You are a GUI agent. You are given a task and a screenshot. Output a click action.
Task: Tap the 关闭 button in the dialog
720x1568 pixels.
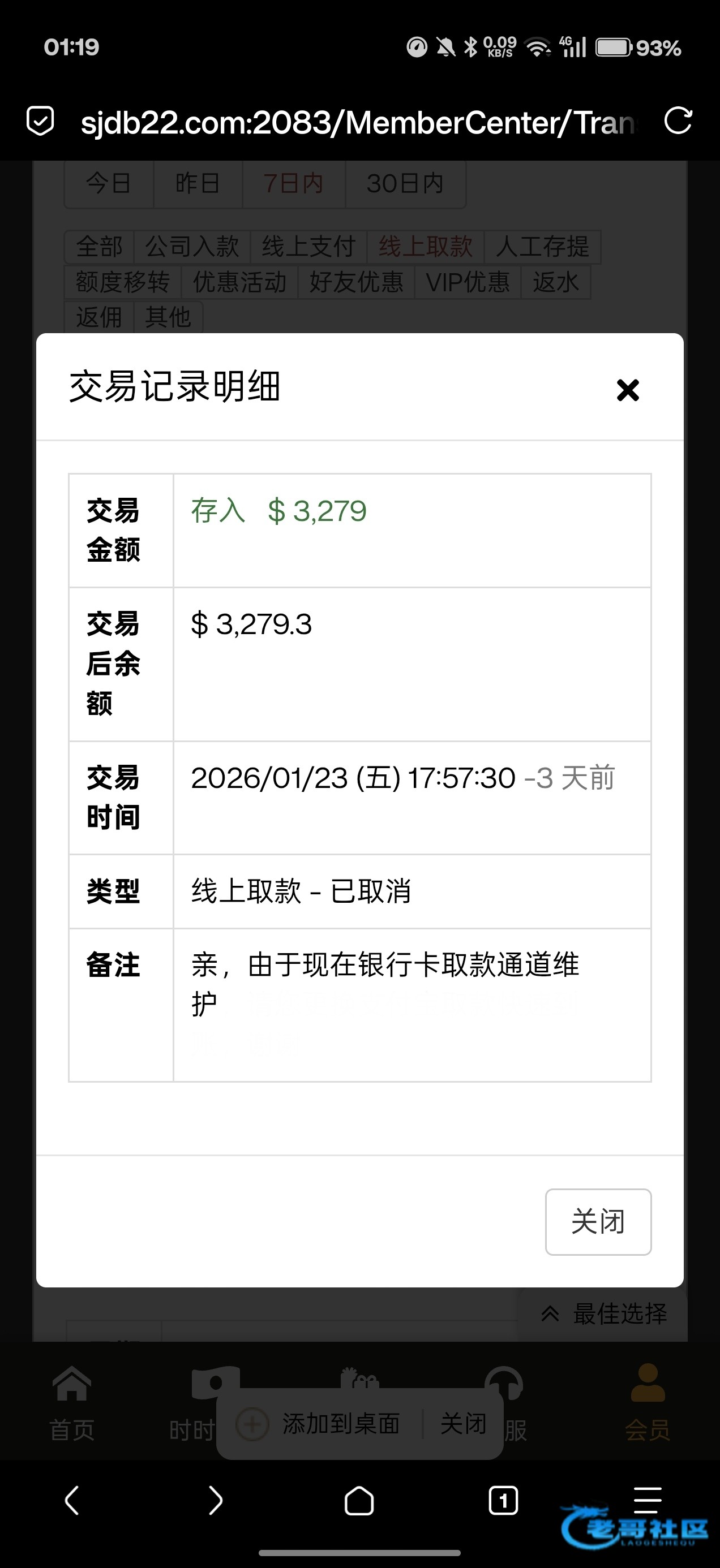coord(598,1222)
